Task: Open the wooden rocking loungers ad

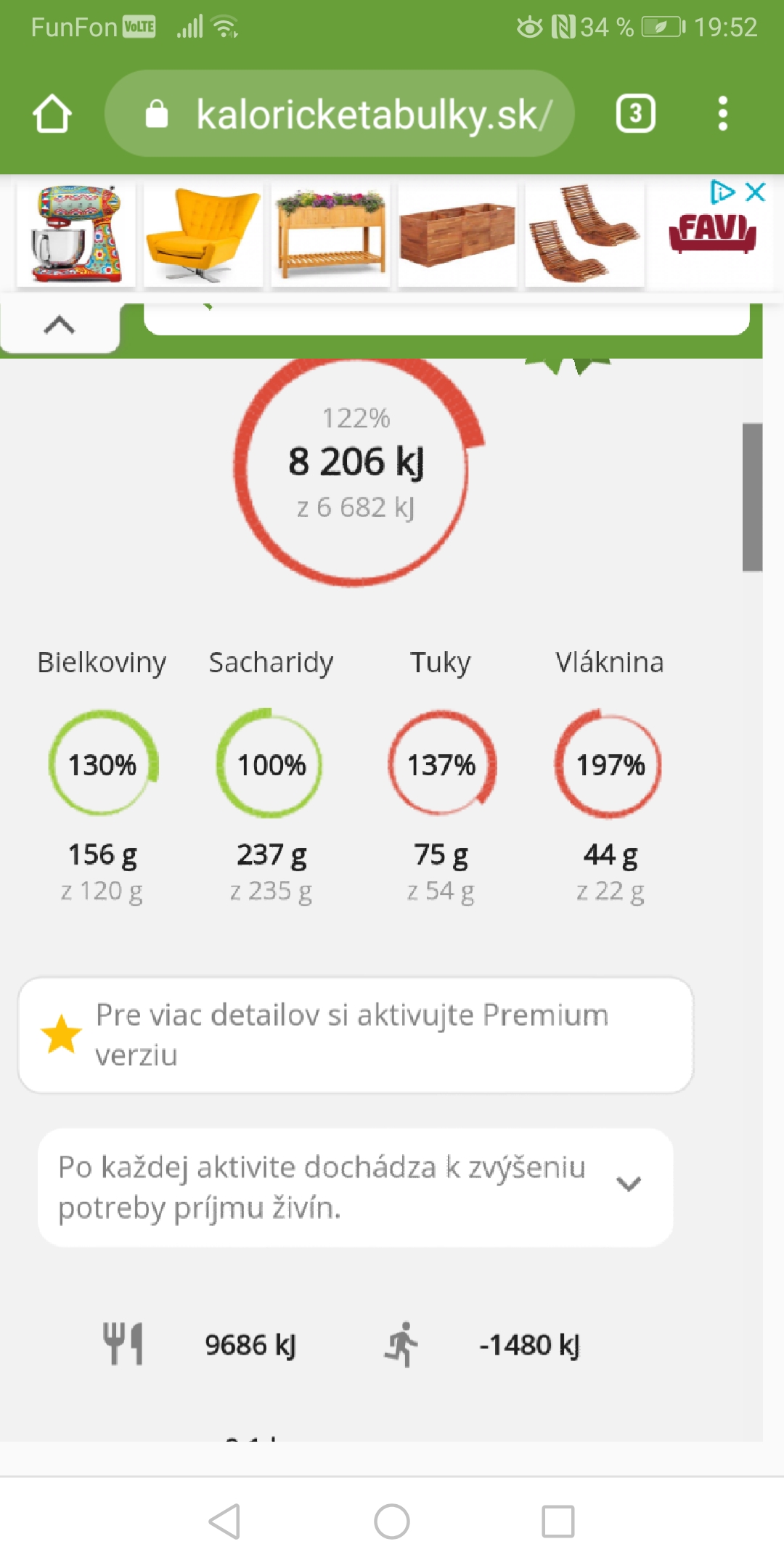Action: tap(584, 234)
